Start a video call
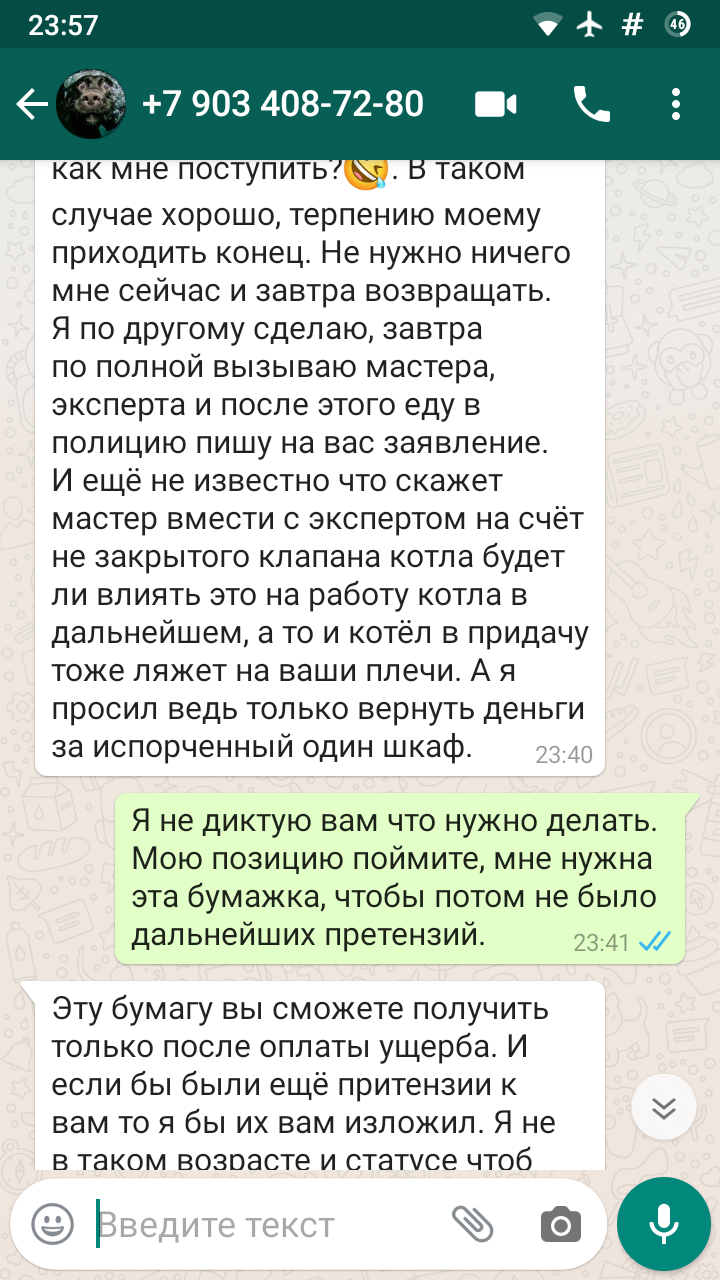Screen dimensions: 720x1280 [x=495, y=104]
